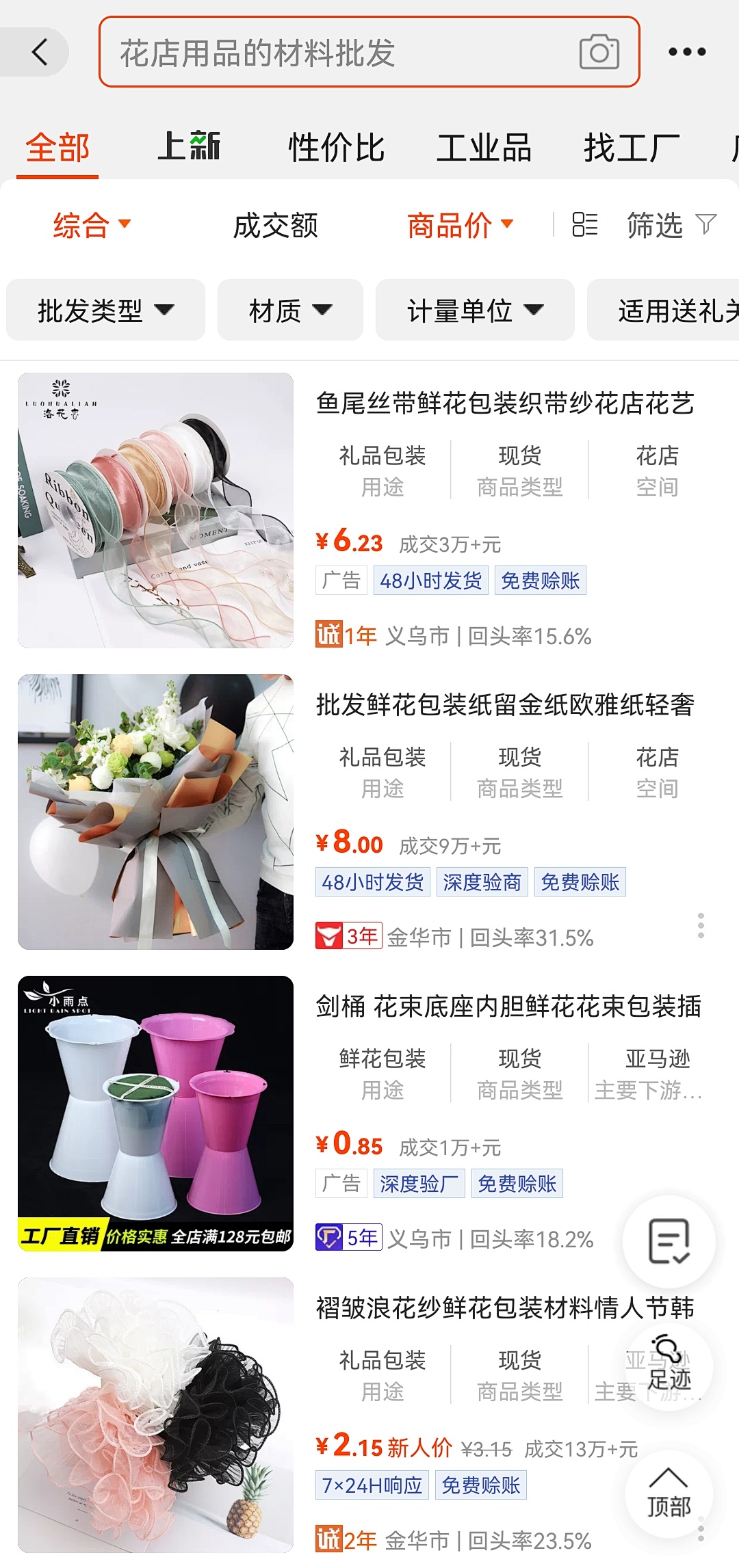Select the 工业品 tab

(484, 146)
